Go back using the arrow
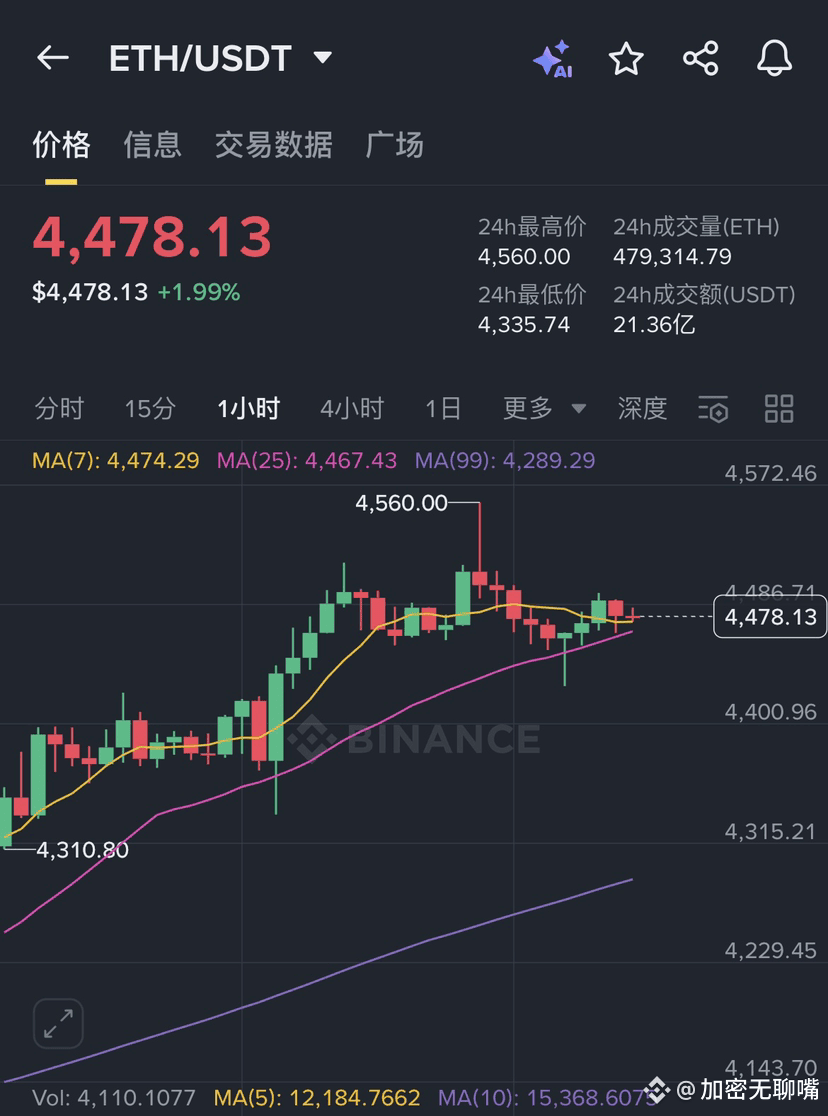828x1116 pixels. (x=53, y=58)
